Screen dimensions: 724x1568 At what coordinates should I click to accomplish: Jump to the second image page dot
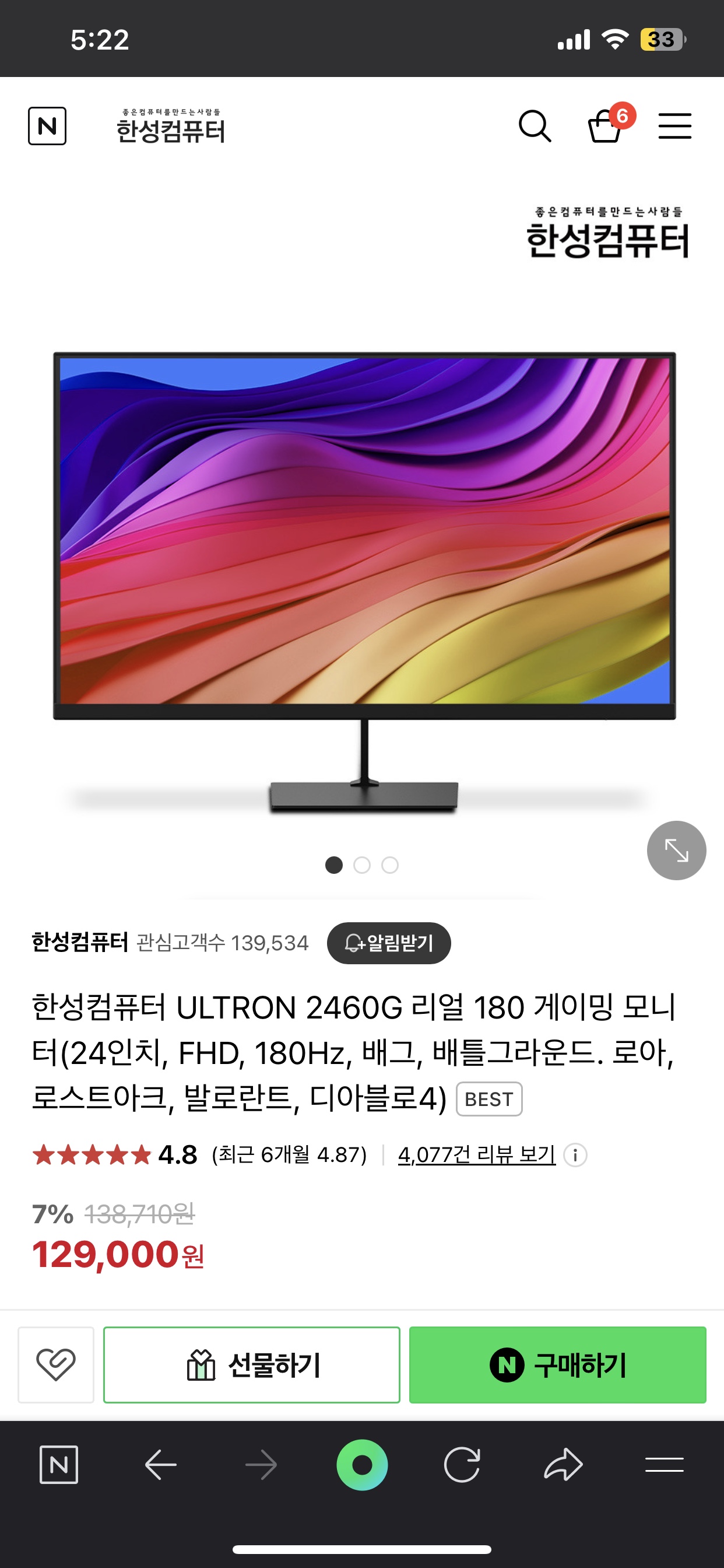pyautogui.click(x=362, y=865)
